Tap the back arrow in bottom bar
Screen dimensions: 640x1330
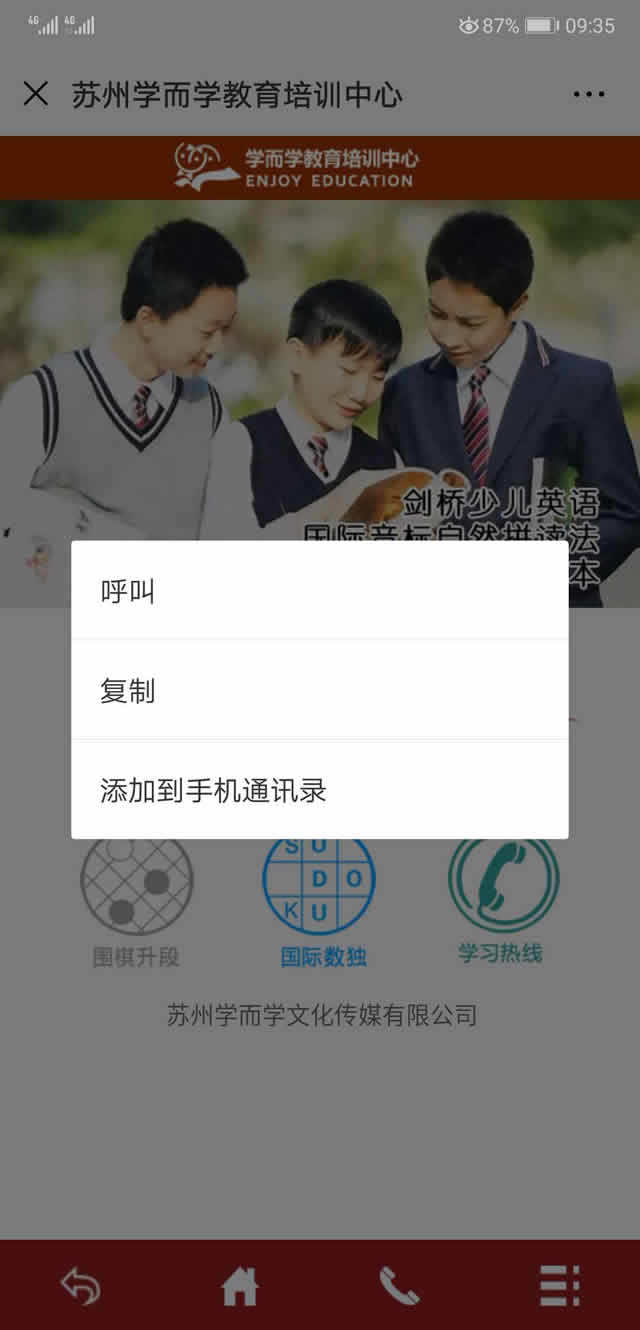(80, 1285)
